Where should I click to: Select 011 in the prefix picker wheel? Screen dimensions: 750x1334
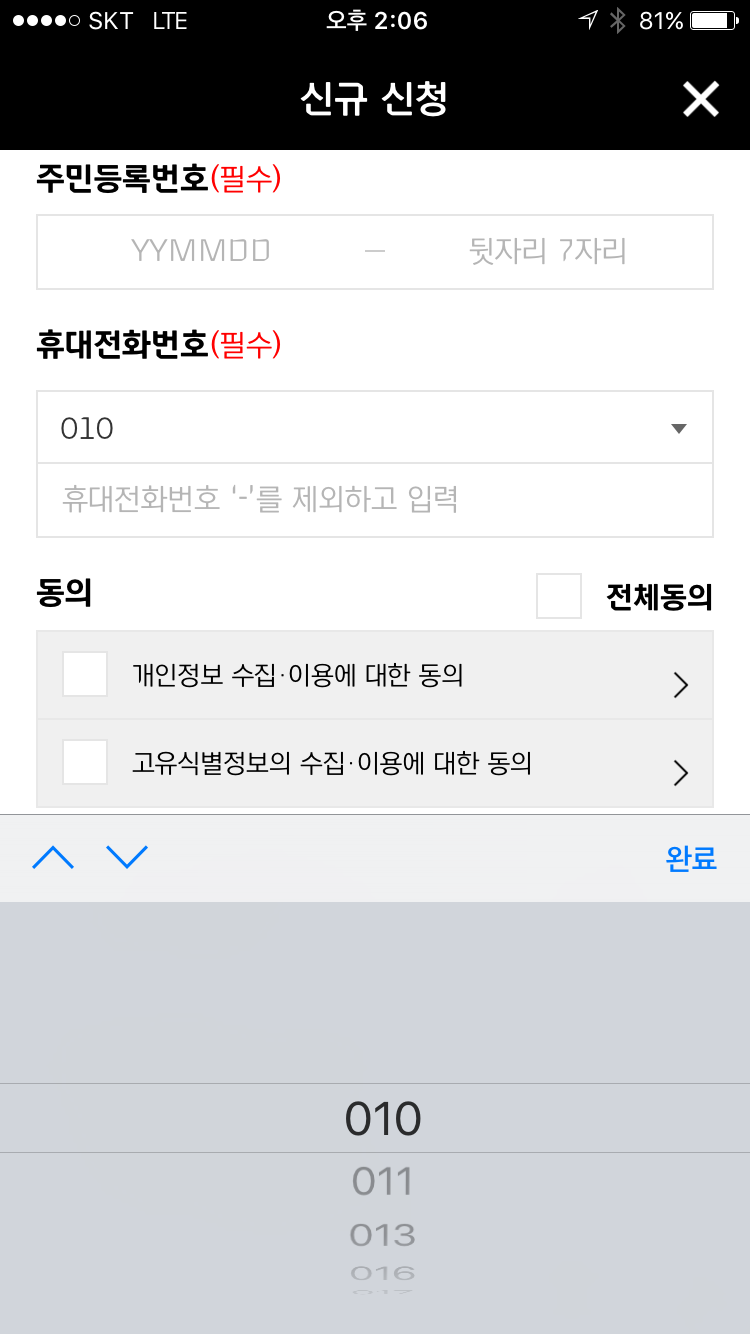383,1180
